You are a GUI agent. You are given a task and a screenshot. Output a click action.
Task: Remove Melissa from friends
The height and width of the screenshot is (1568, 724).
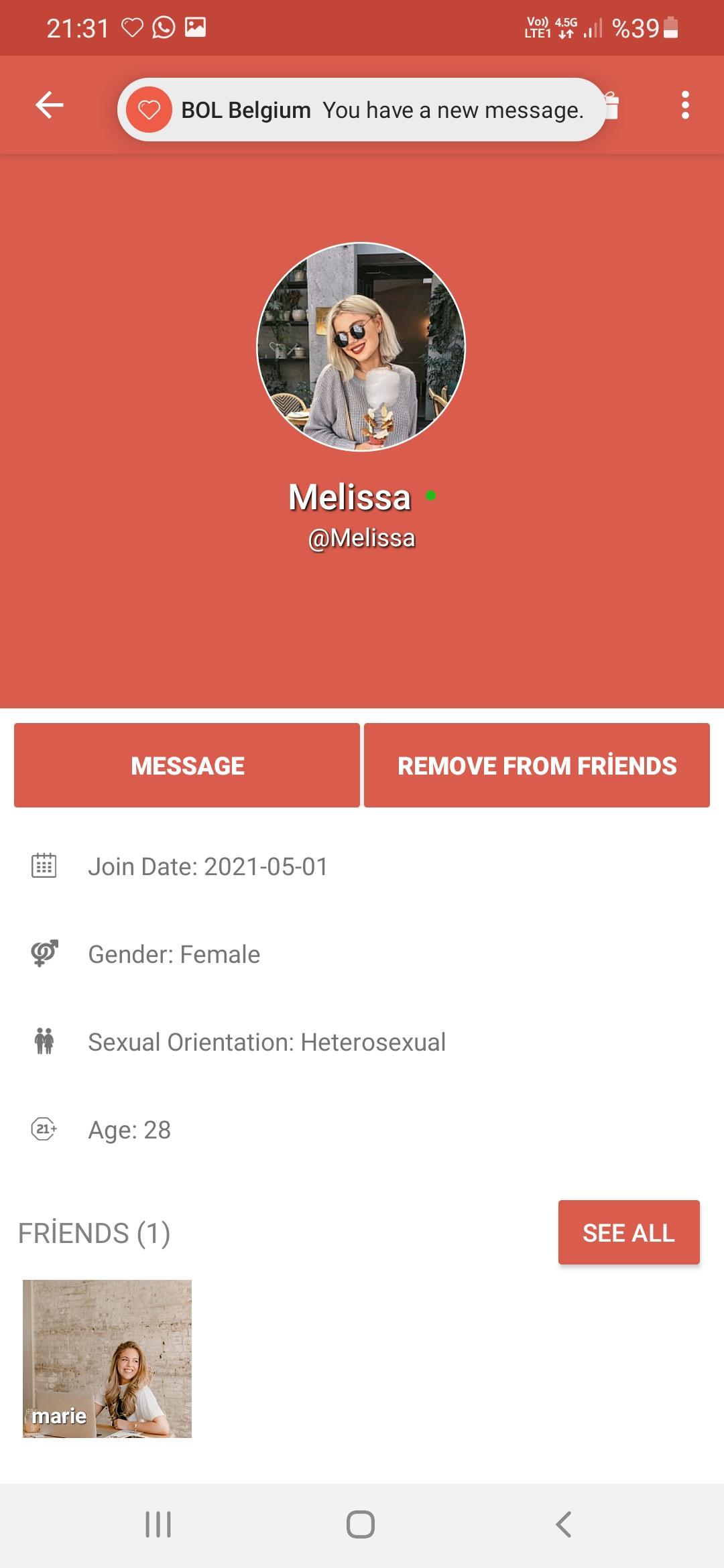point(537,765)
